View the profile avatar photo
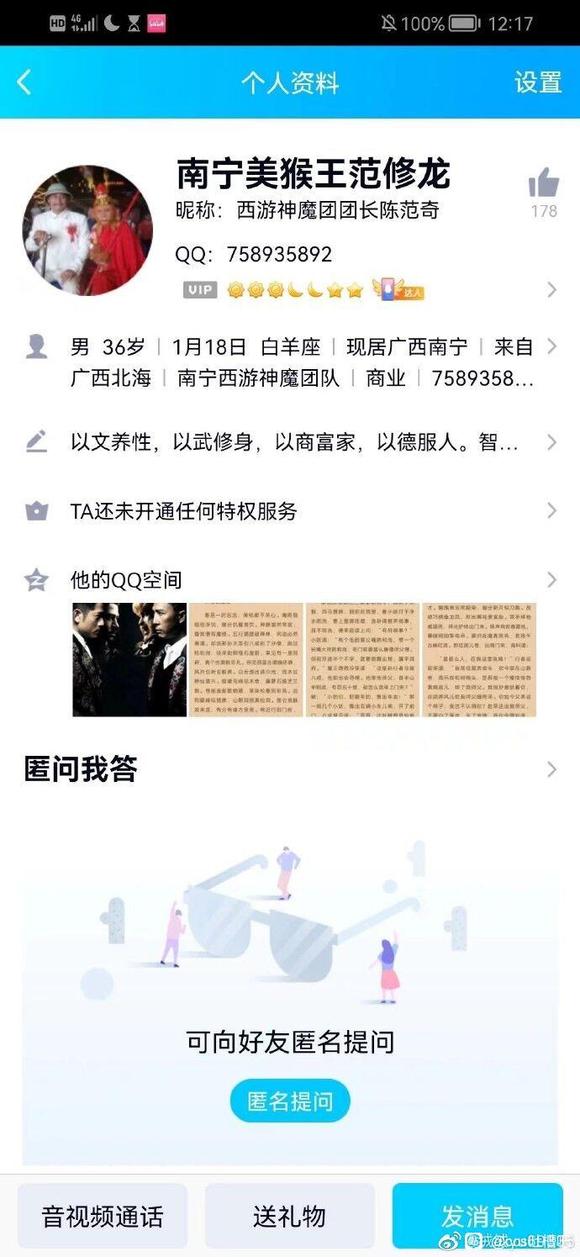Image resolution: width=580 pixels, height=1257 pixels. pyautogui.click(x=88, y=230)
